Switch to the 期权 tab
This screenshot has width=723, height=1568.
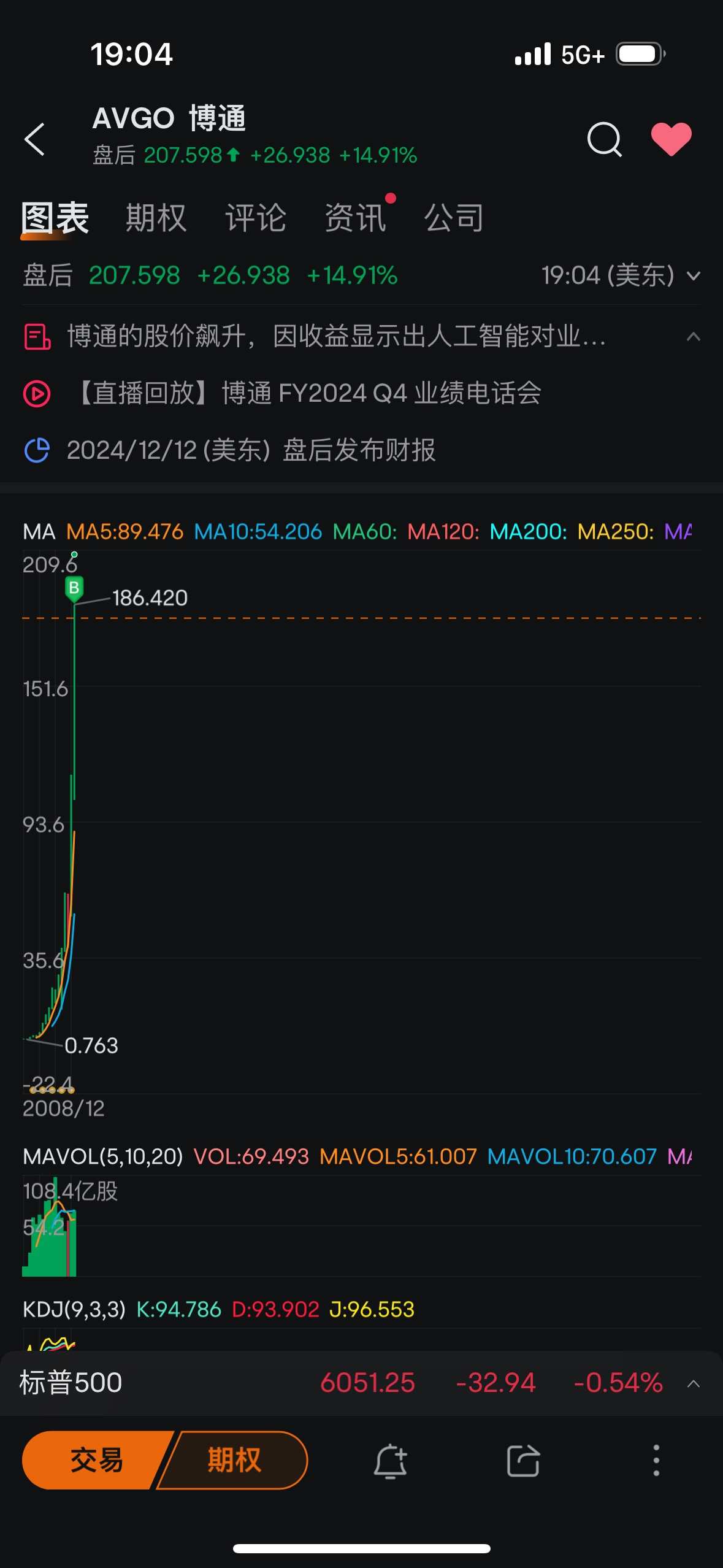pyautogui.click(x=156, y=218)
